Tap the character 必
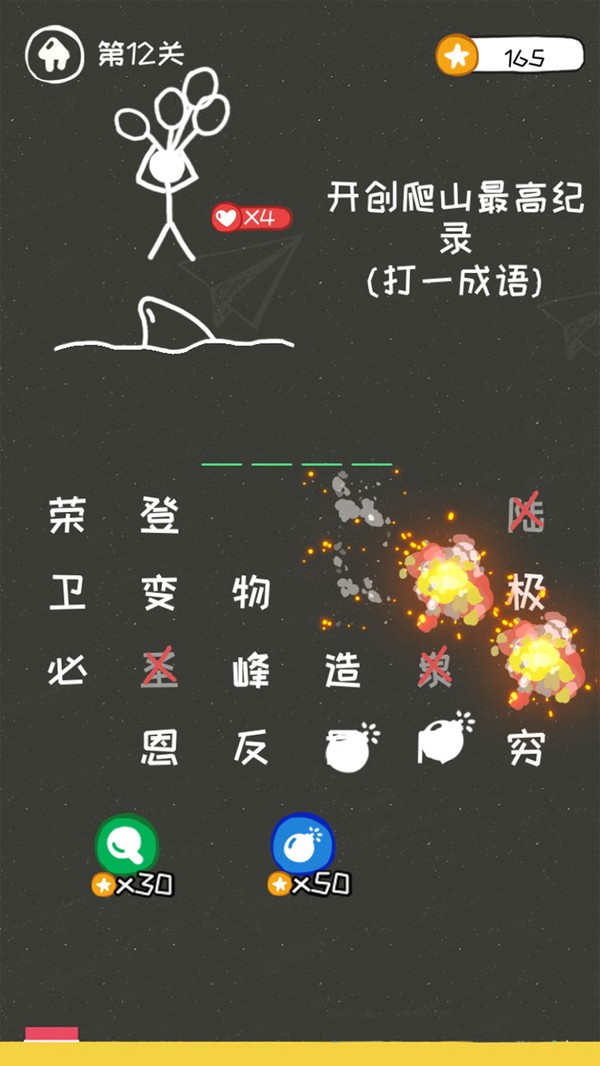600x1066 pixels. point(67,671)
